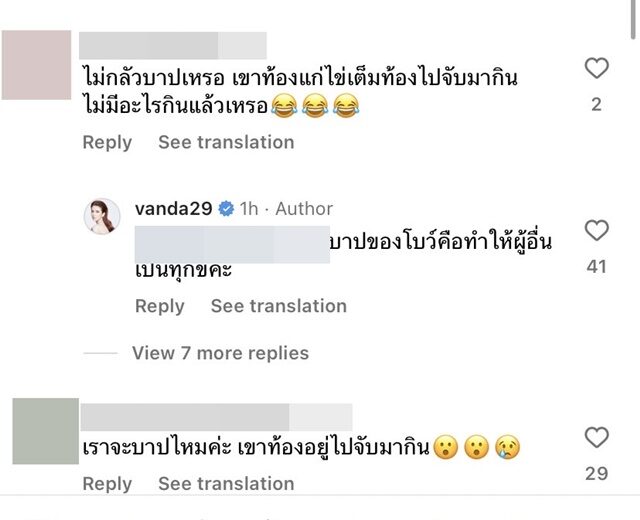The image size is (640, 520).
Task: Like the comment with 2 likes
Action: [x=596, y=69]
